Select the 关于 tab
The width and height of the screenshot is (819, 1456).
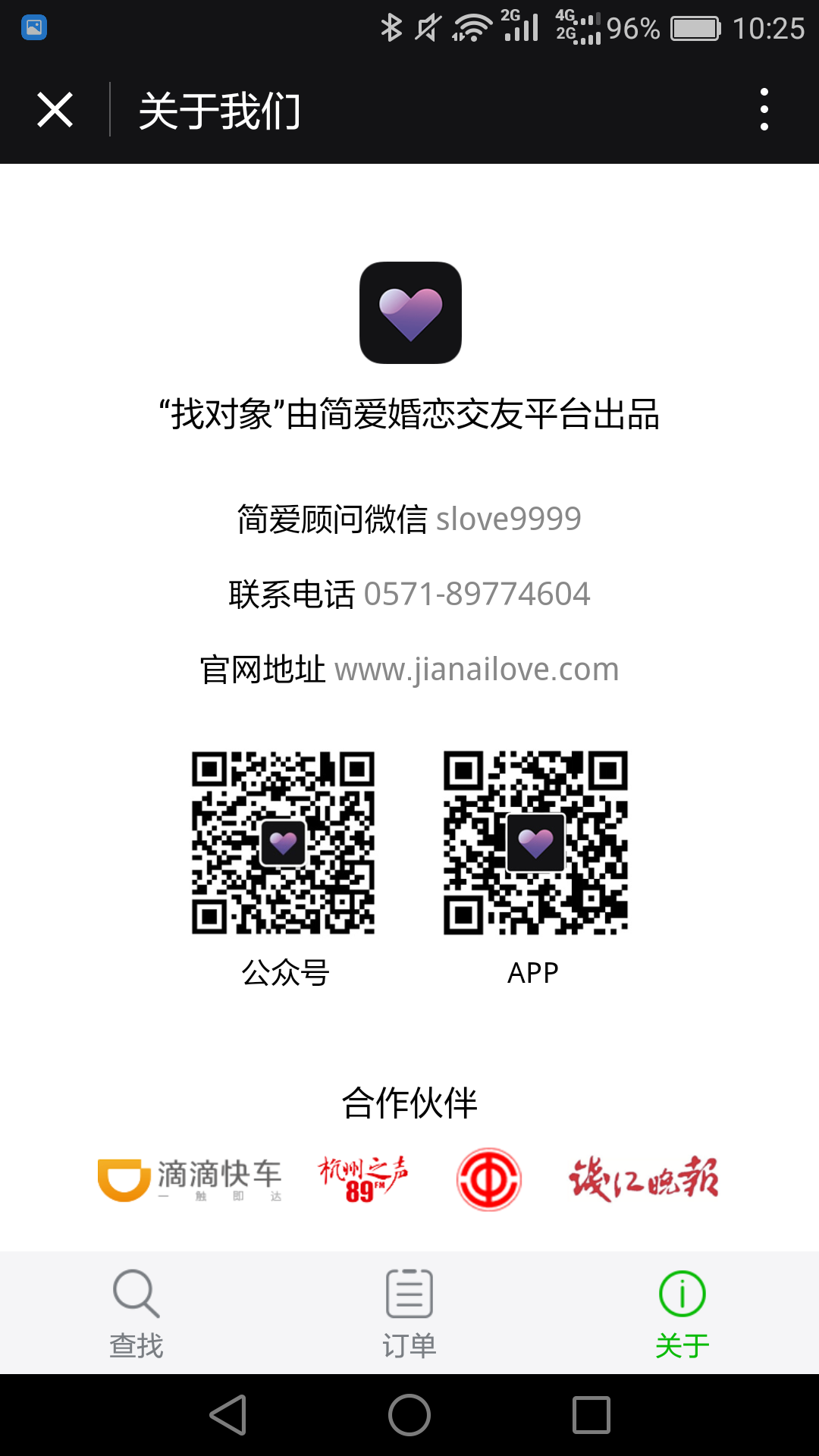(x=682, y=1313)
